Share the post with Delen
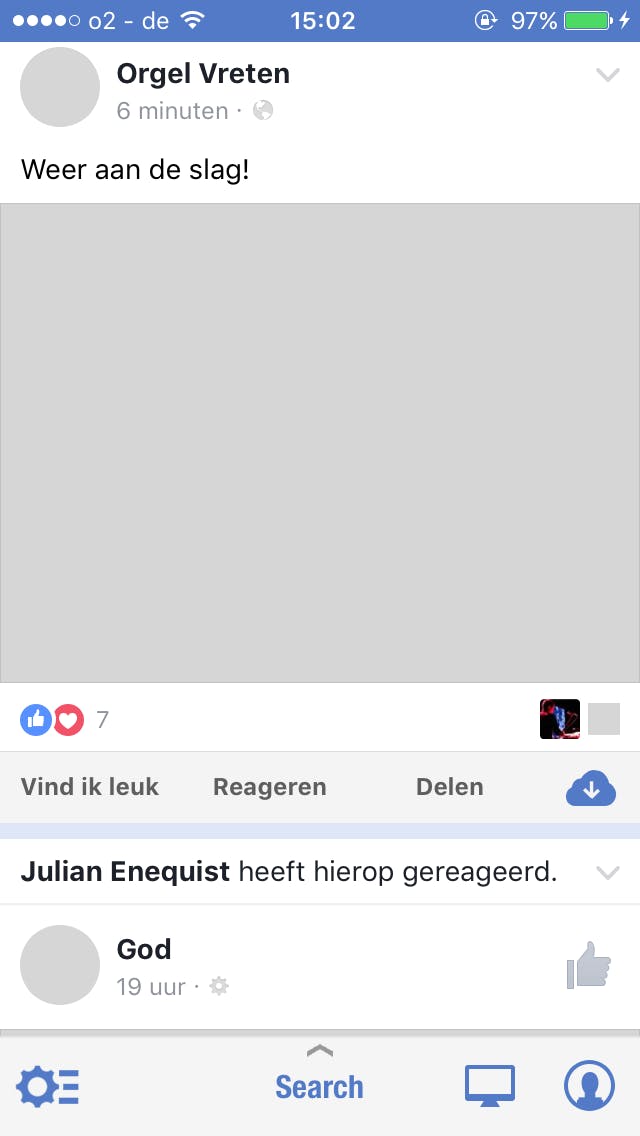640x1136 pixels. (x=449, y=787)
